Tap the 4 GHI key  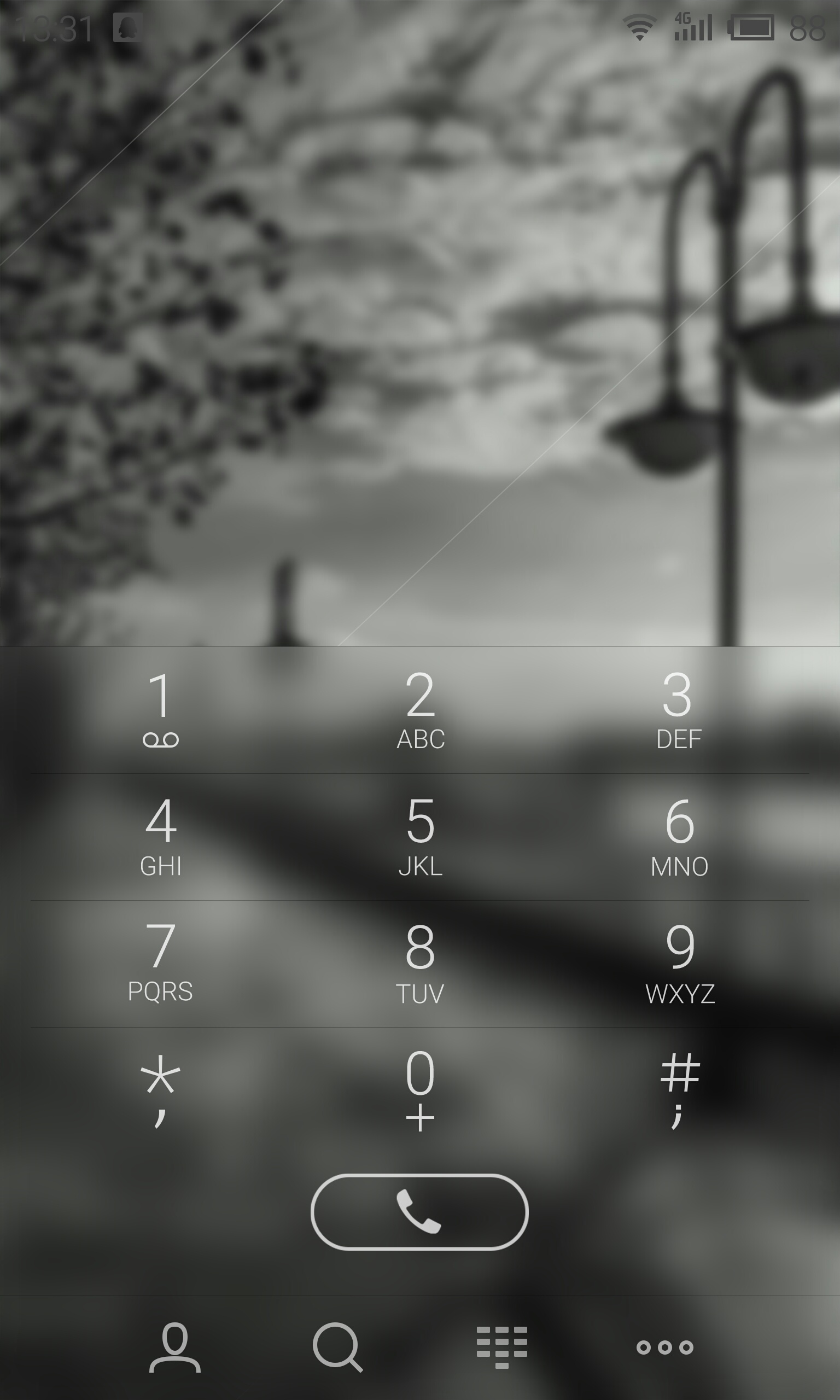pyautogui.click(x=161, y=836)
